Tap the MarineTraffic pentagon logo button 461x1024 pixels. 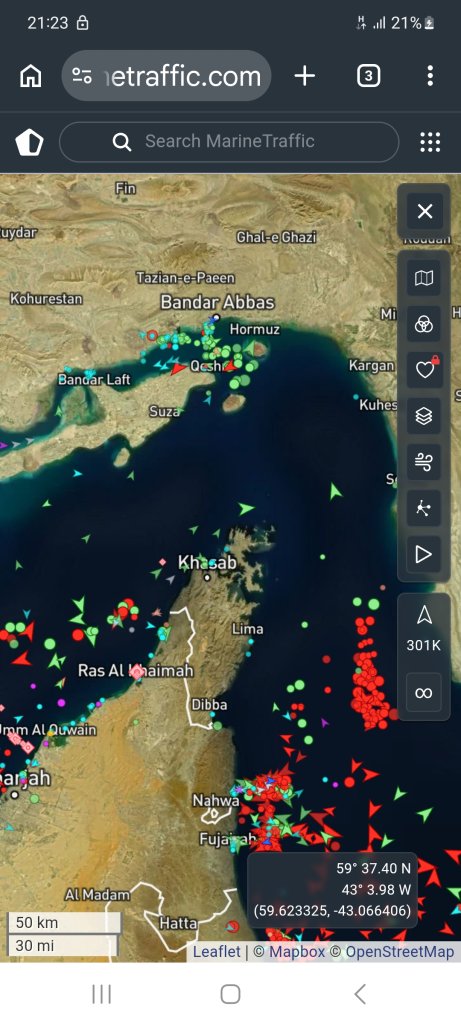(x=29, y=142)
